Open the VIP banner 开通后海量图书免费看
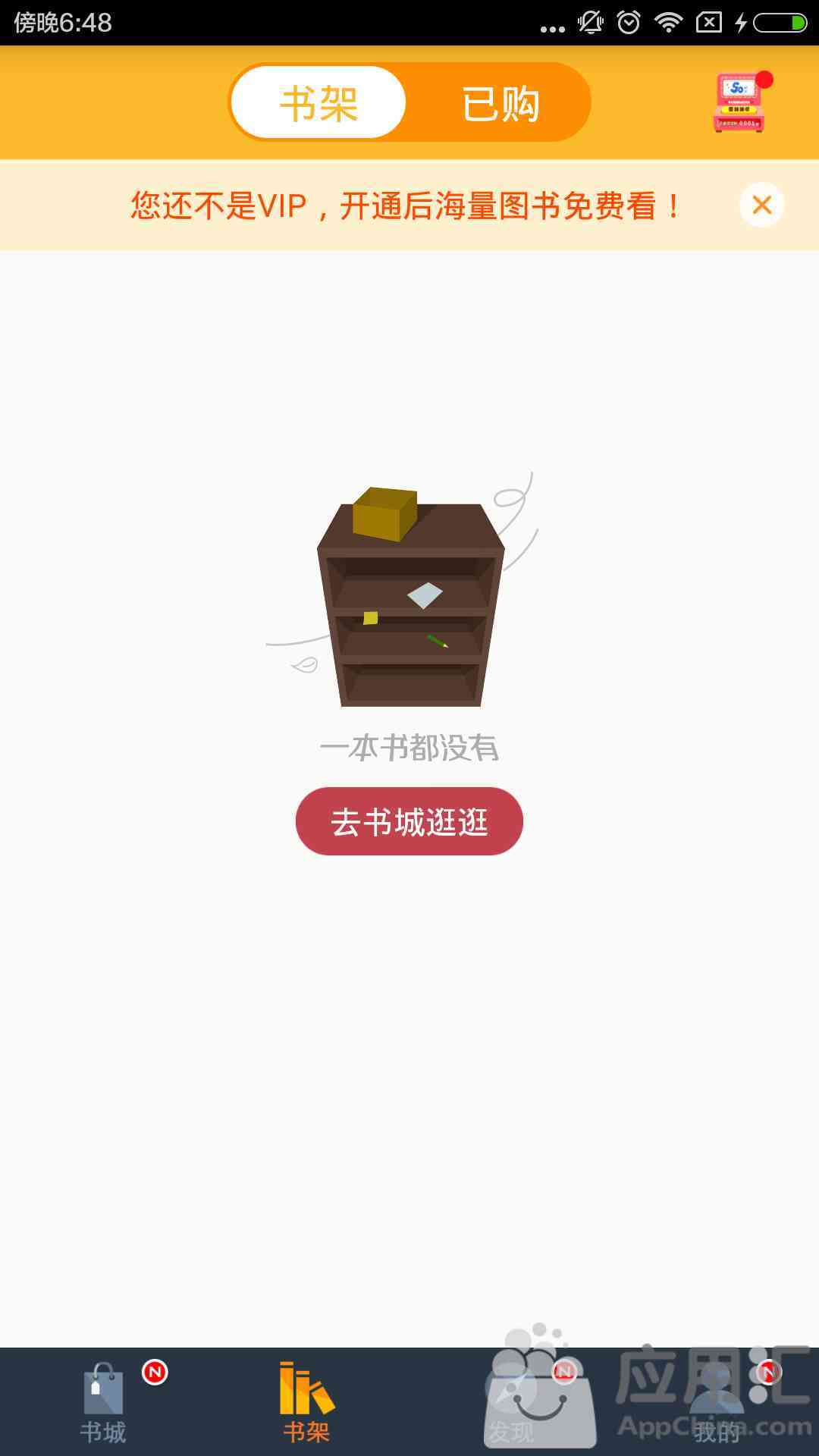 pyautogui.click(x=406, y=206)
